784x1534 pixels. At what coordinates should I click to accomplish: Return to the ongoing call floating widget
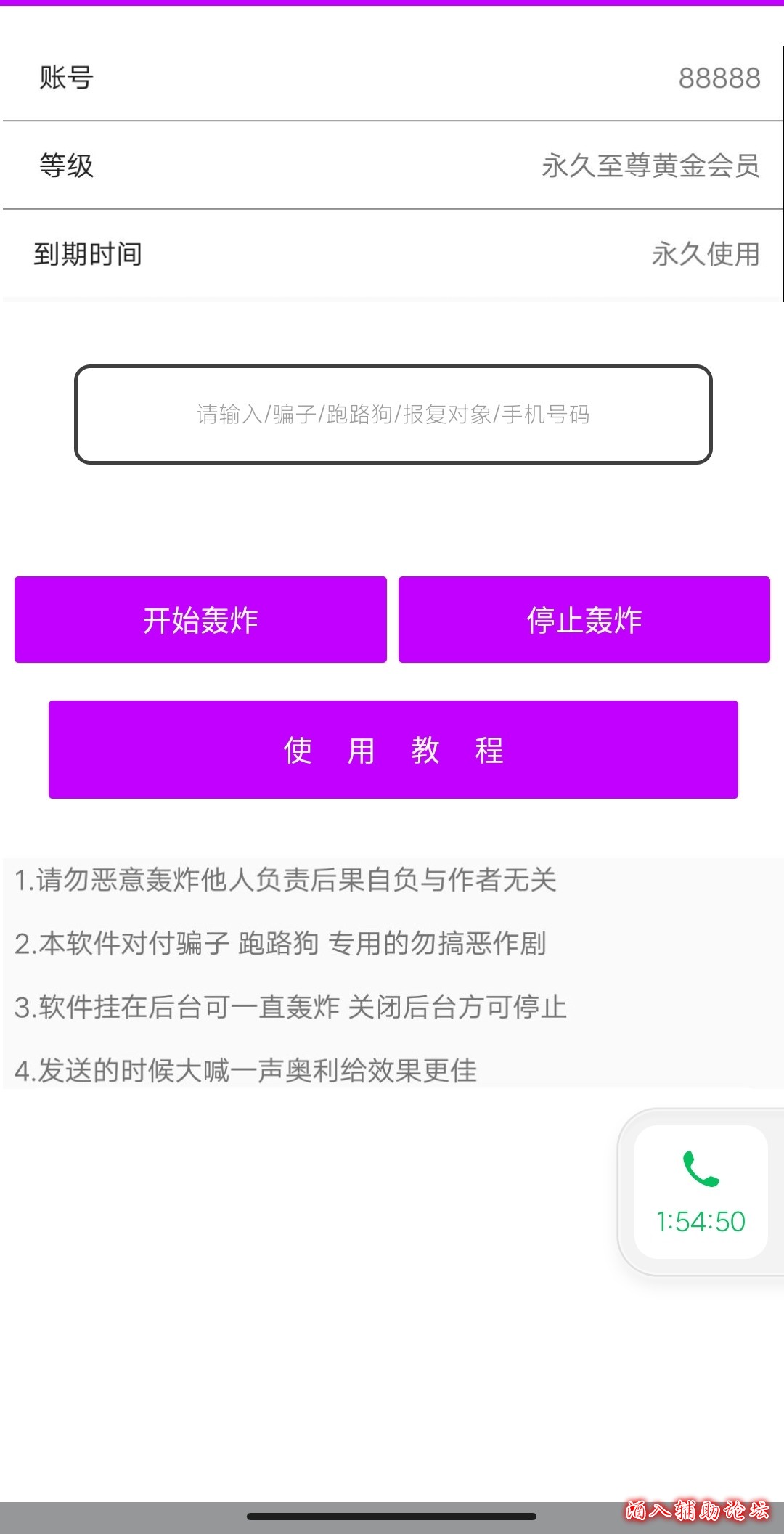tap(701, 1192)
